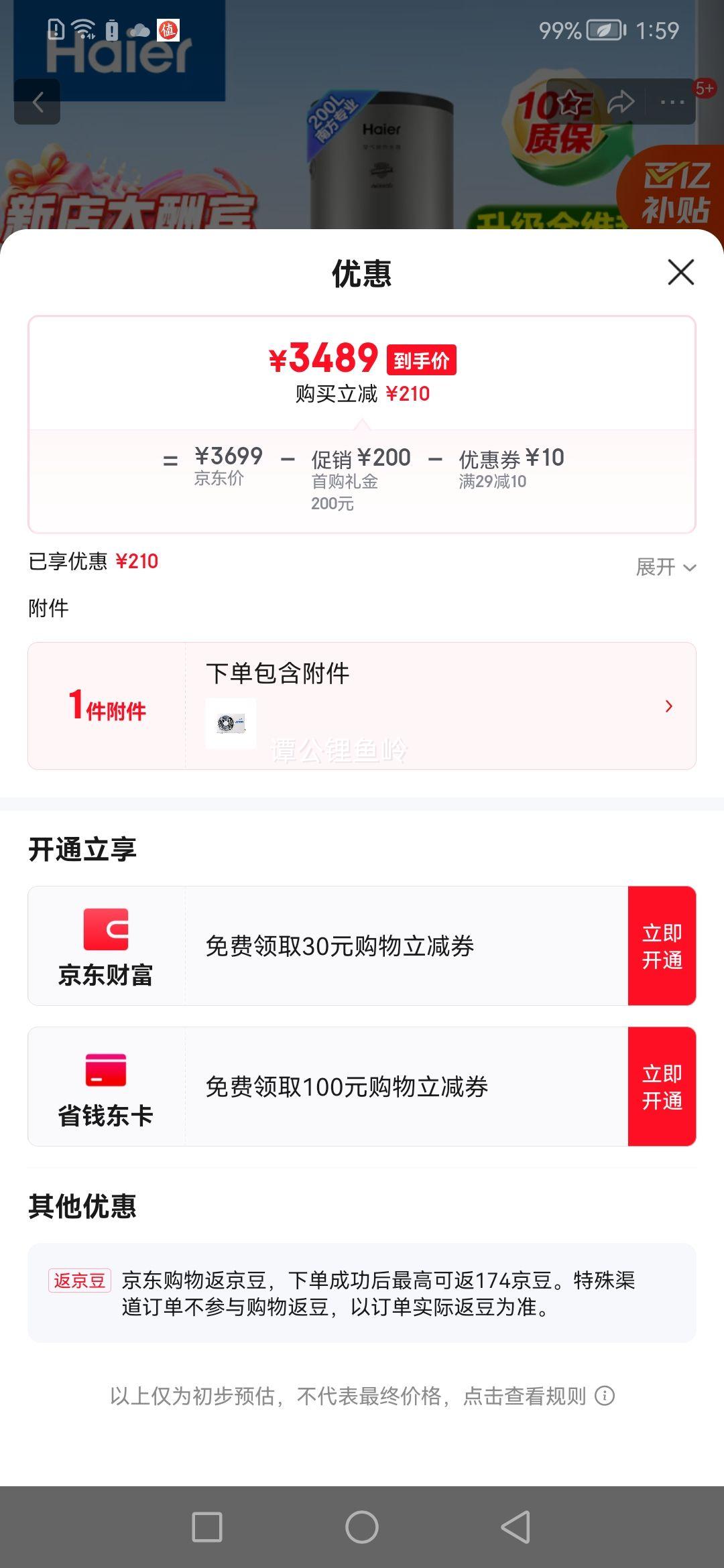Image resolution: width=724 pixels, height=1568 pixels.
Task: Tap 立即开通 for 京东财富 coupon
Action: pos(662,946)
